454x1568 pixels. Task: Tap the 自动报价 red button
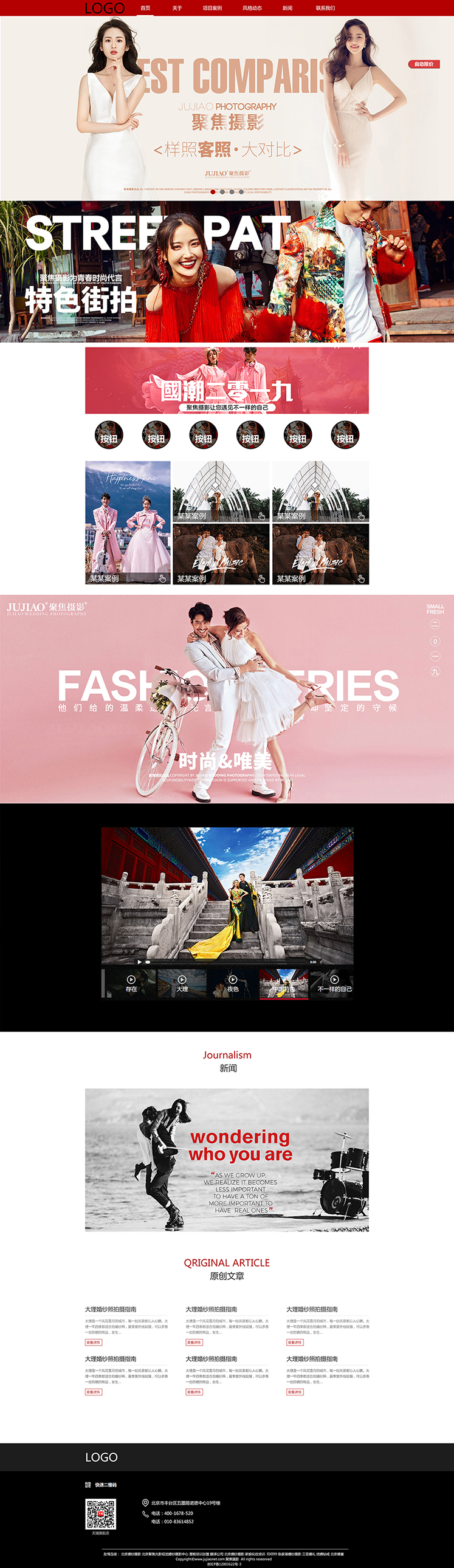[424, 64]
